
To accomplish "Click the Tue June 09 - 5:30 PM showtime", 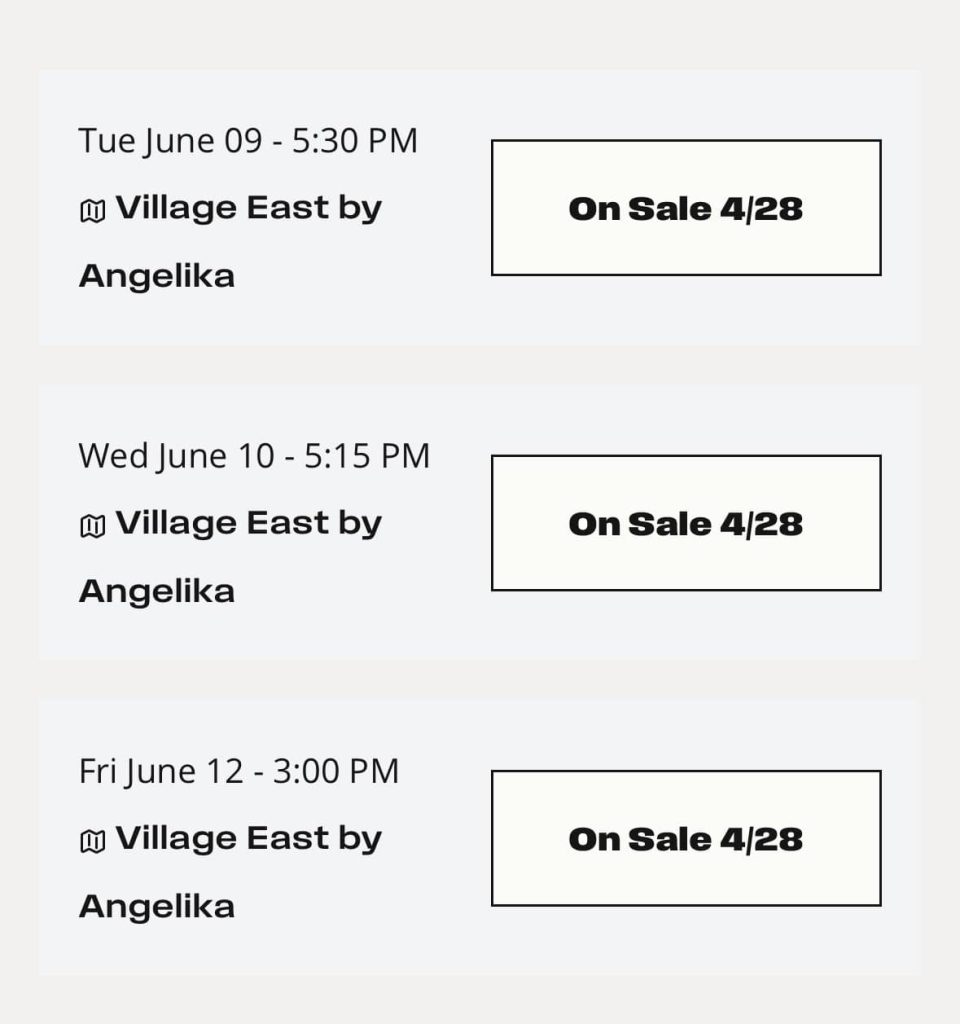I will point(249,140).
